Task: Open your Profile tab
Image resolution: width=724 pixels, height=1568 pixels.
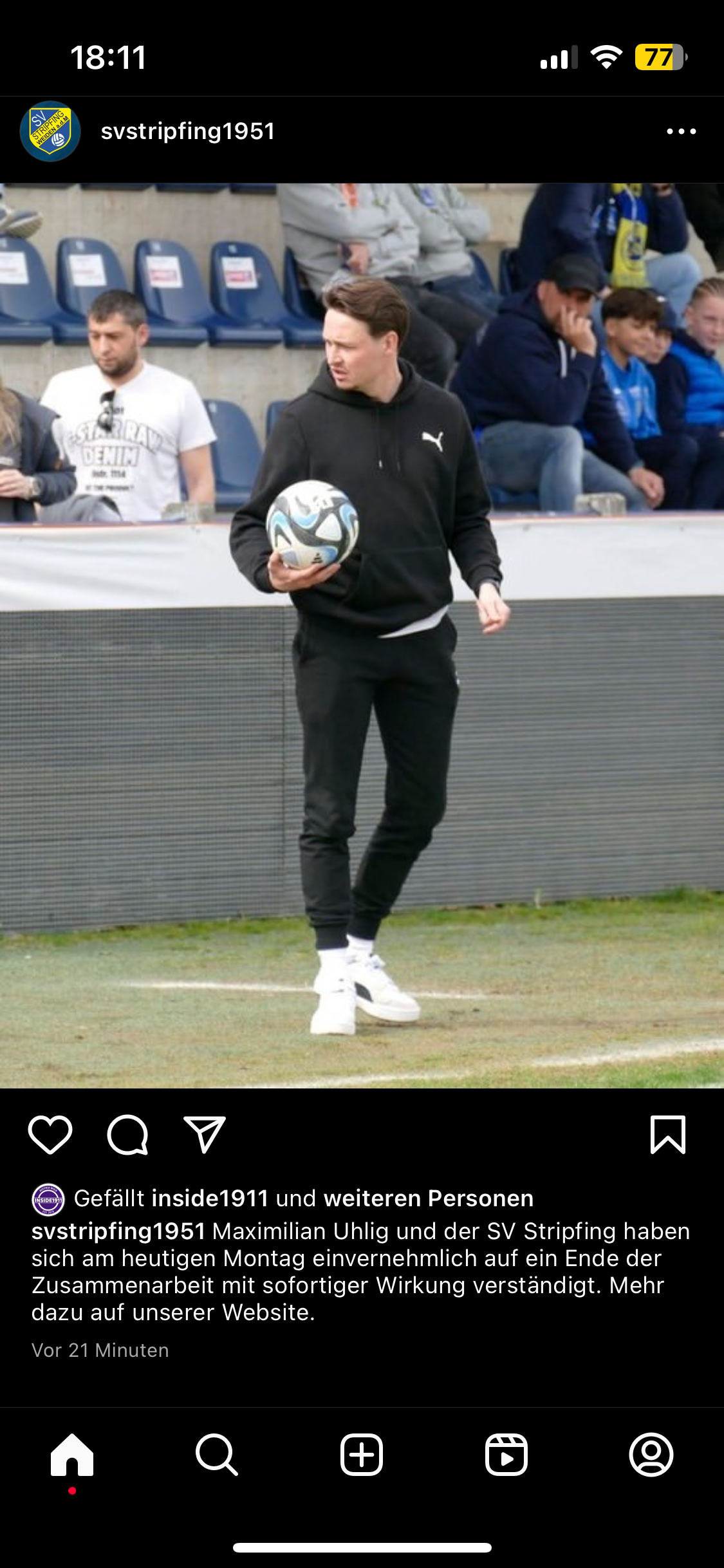Action: [651, 1455]
